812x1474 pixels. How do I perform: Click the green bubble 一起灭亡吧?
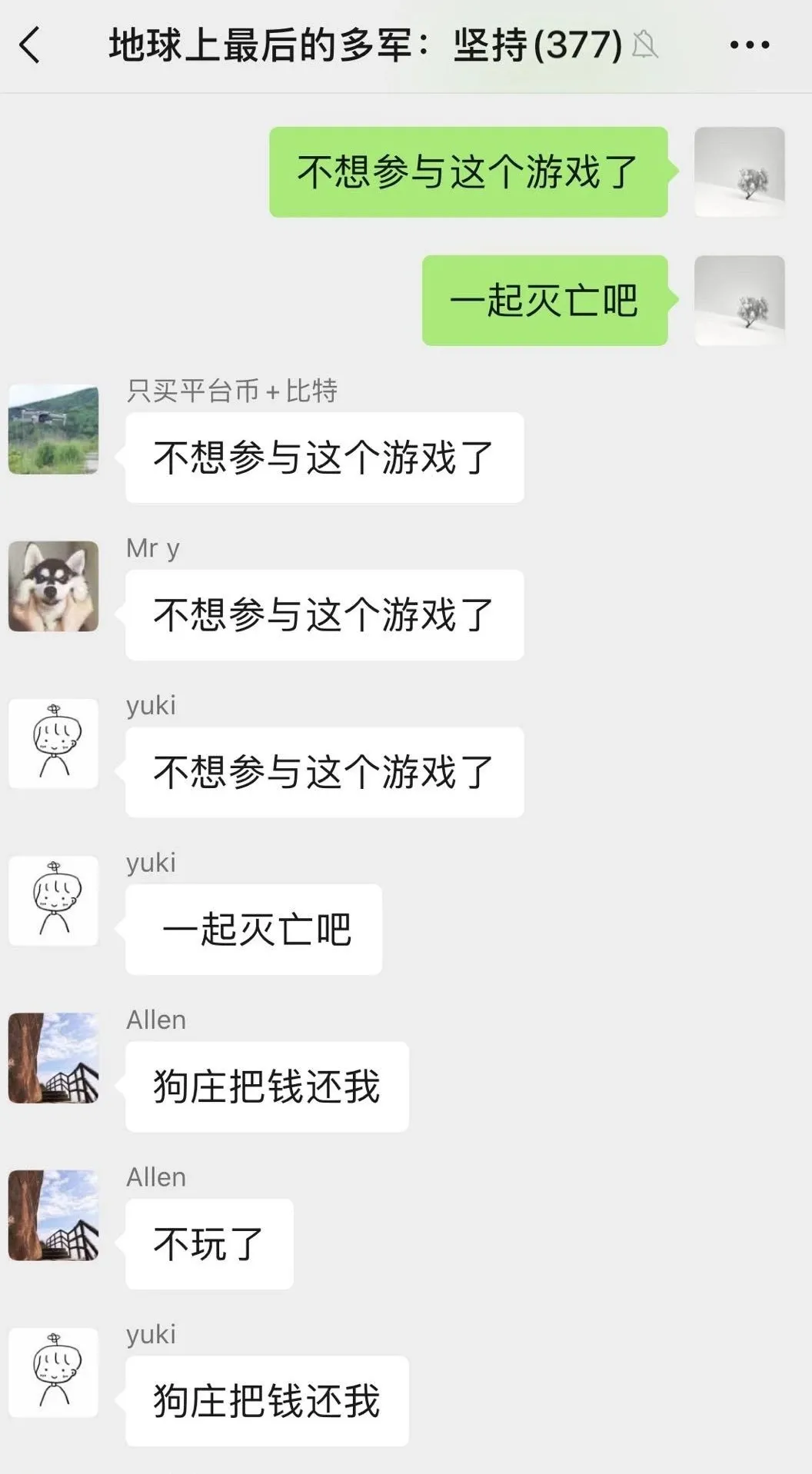coord(544,301)
